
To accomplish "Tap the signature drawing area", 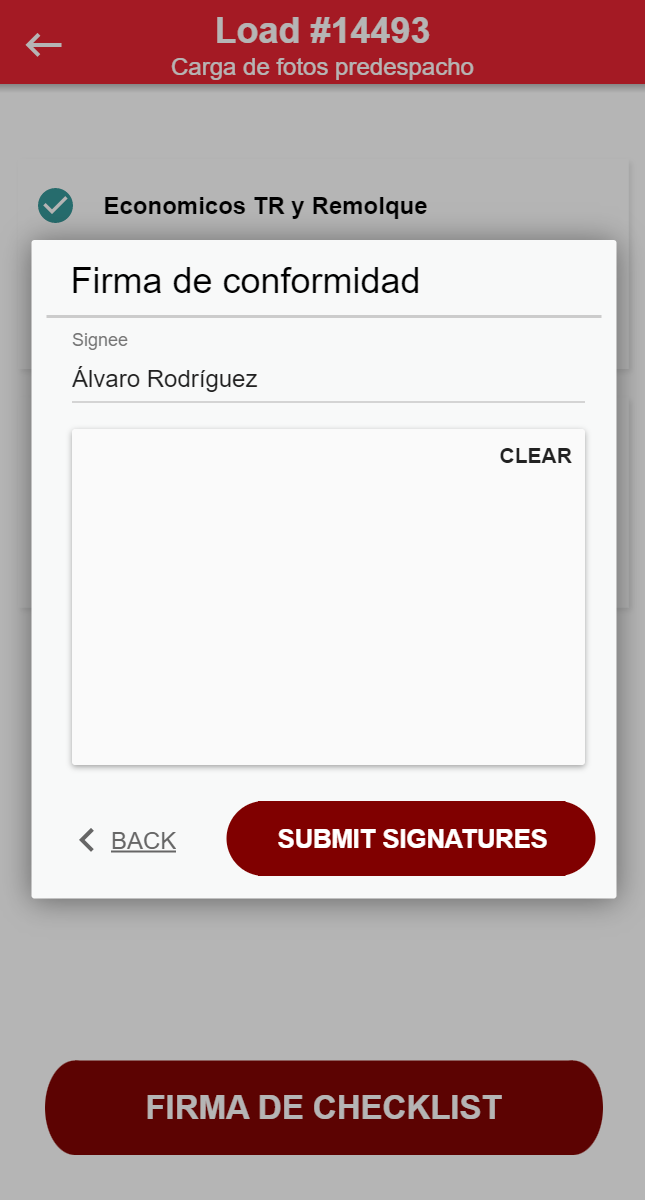I will click(x=328, y=610).
